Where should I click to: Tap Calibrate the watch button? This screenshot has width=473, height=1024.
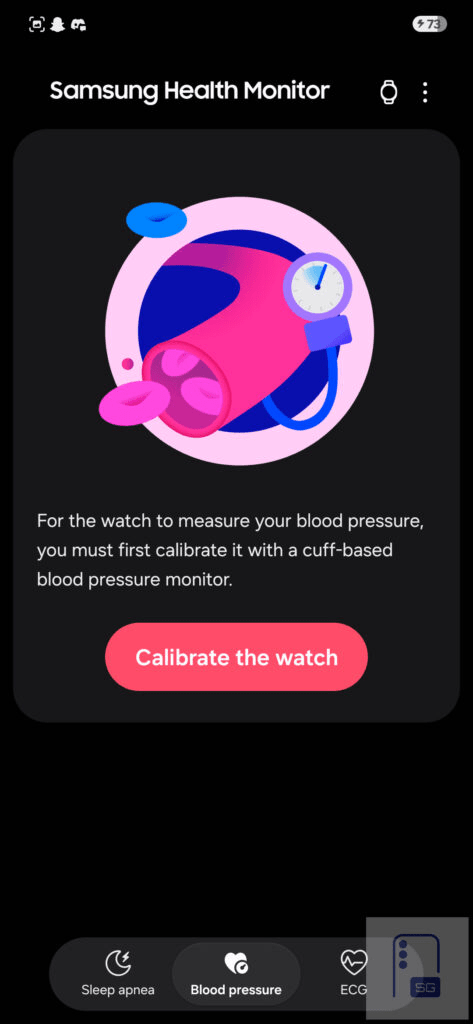[x=236, y=656]
